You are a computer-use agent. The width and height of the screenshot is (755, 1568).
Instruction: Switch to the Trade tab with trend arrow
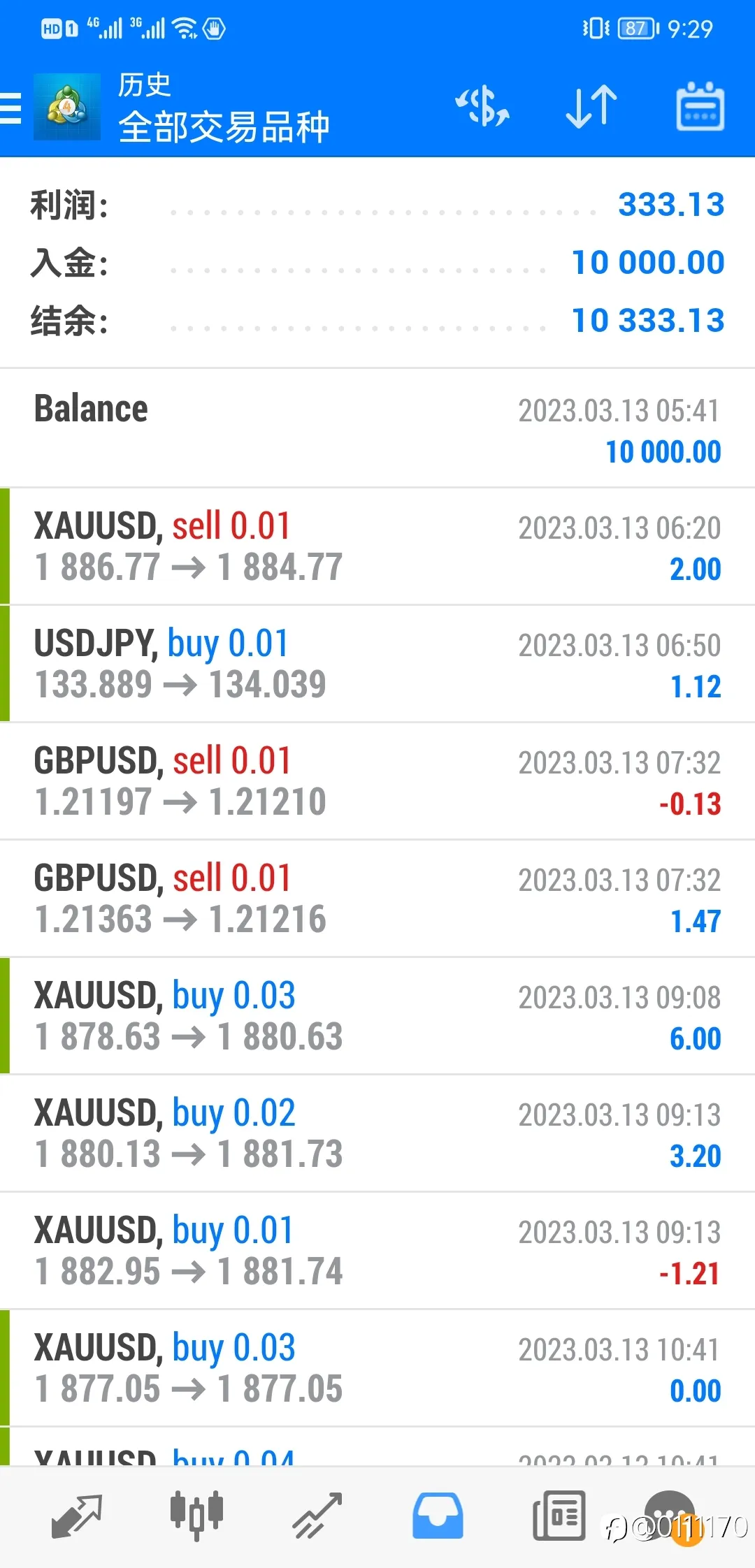coord(317,1516)
